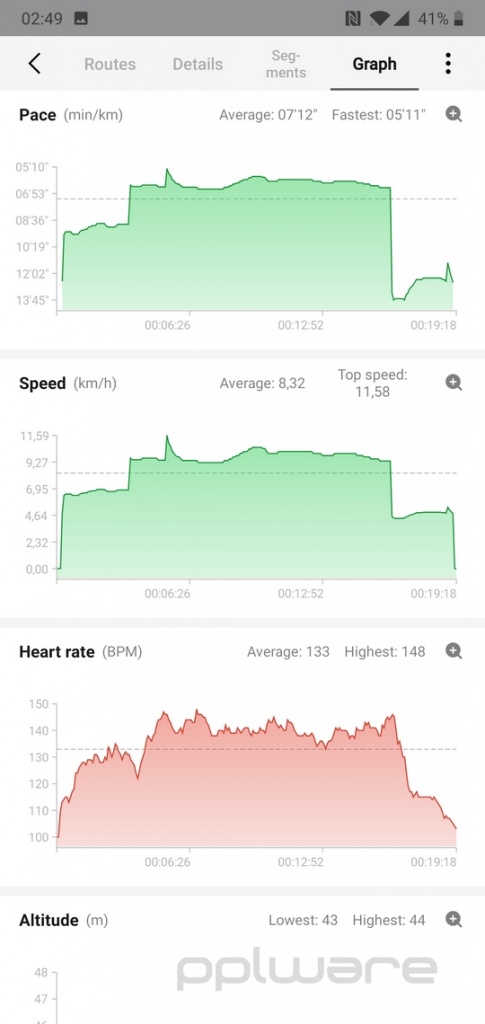Expand the Altitude graph via its magnifier
The height and width of the screenshot is (1024, 485).
click(454, 920)
